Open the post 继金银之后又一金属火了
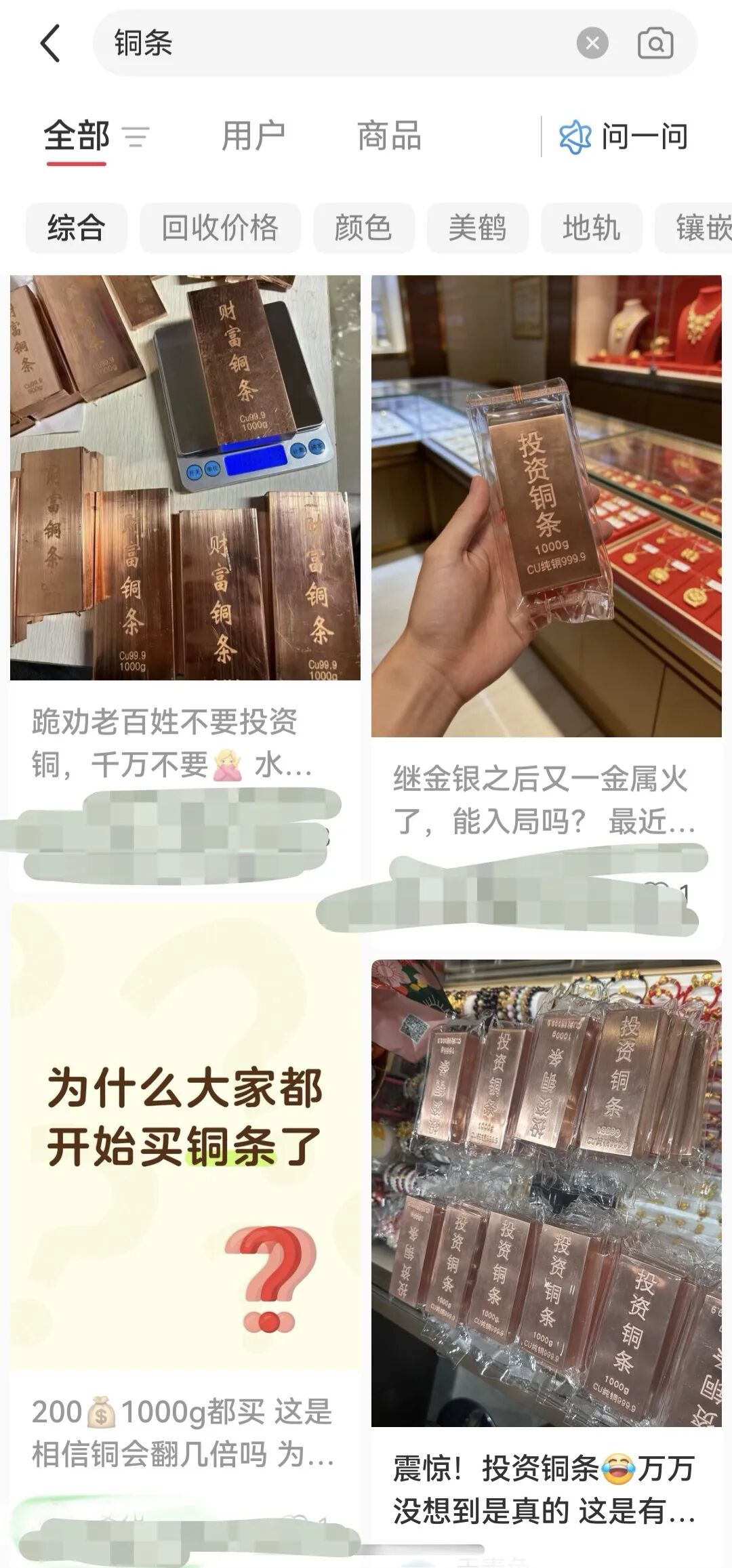 [546, 506]
